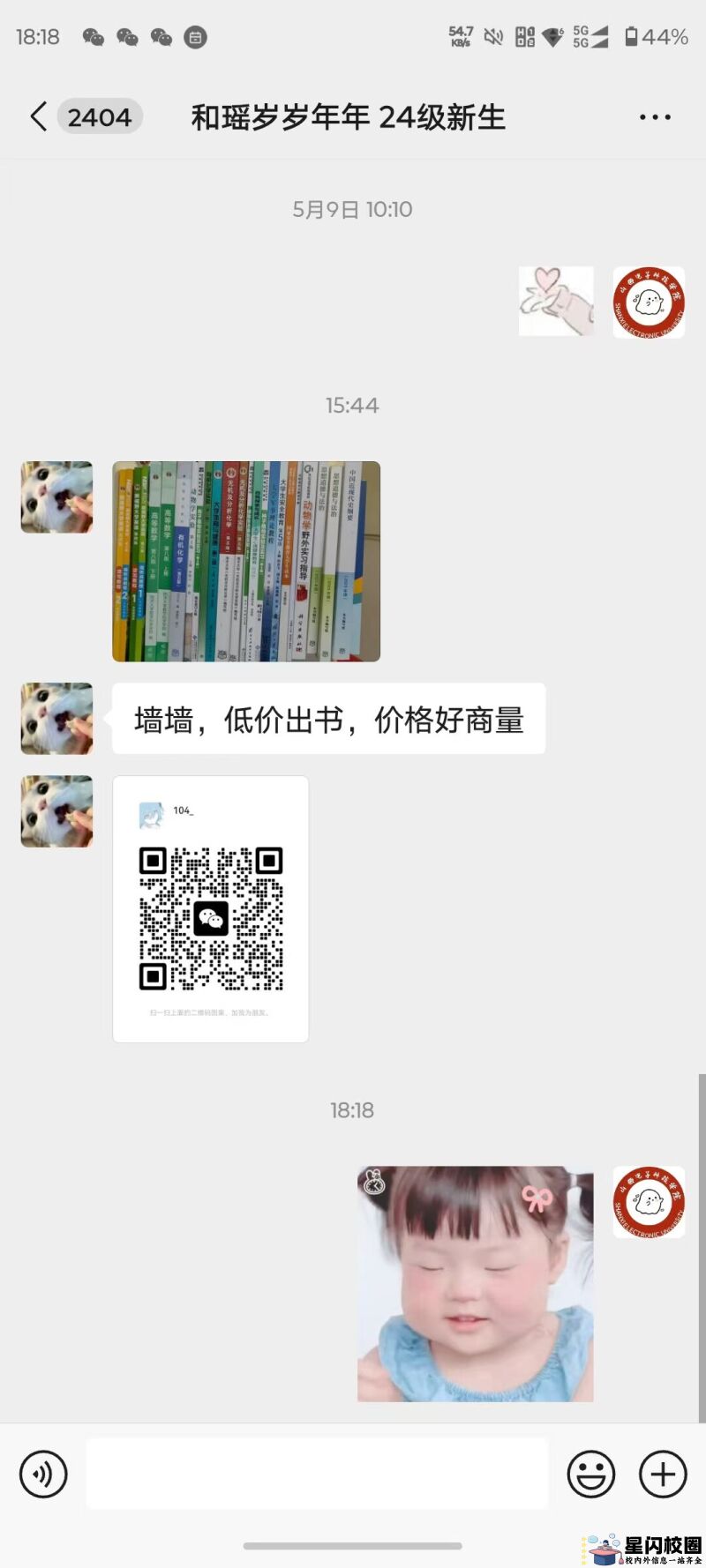
Task: Open the QR code image message
Action: 211,909
